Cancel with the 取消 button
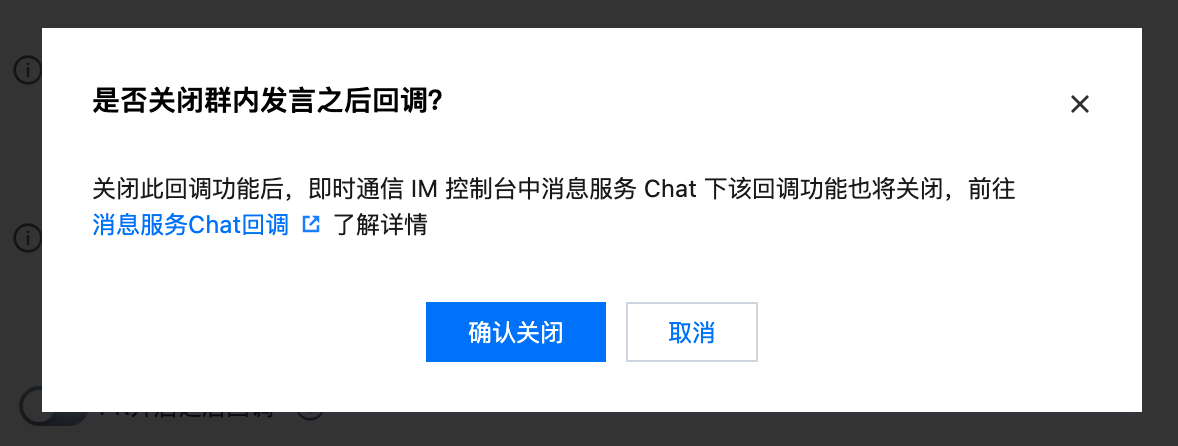The height and width of the screenshot is (446, 1178). pos(691,332)
